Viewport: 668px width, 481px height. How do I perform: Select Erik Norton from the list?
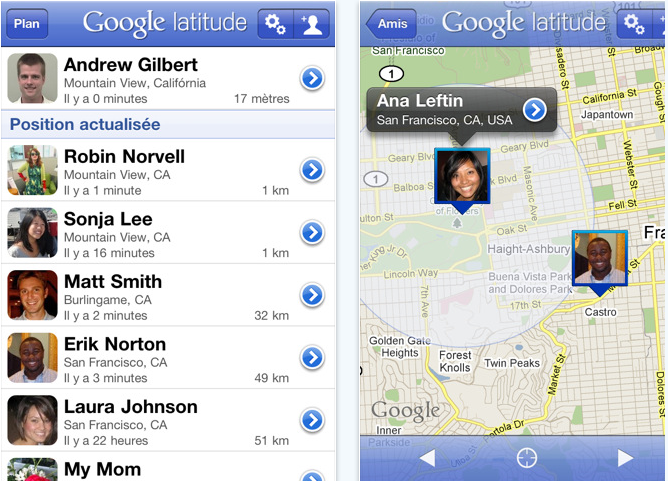coord(312,357)
